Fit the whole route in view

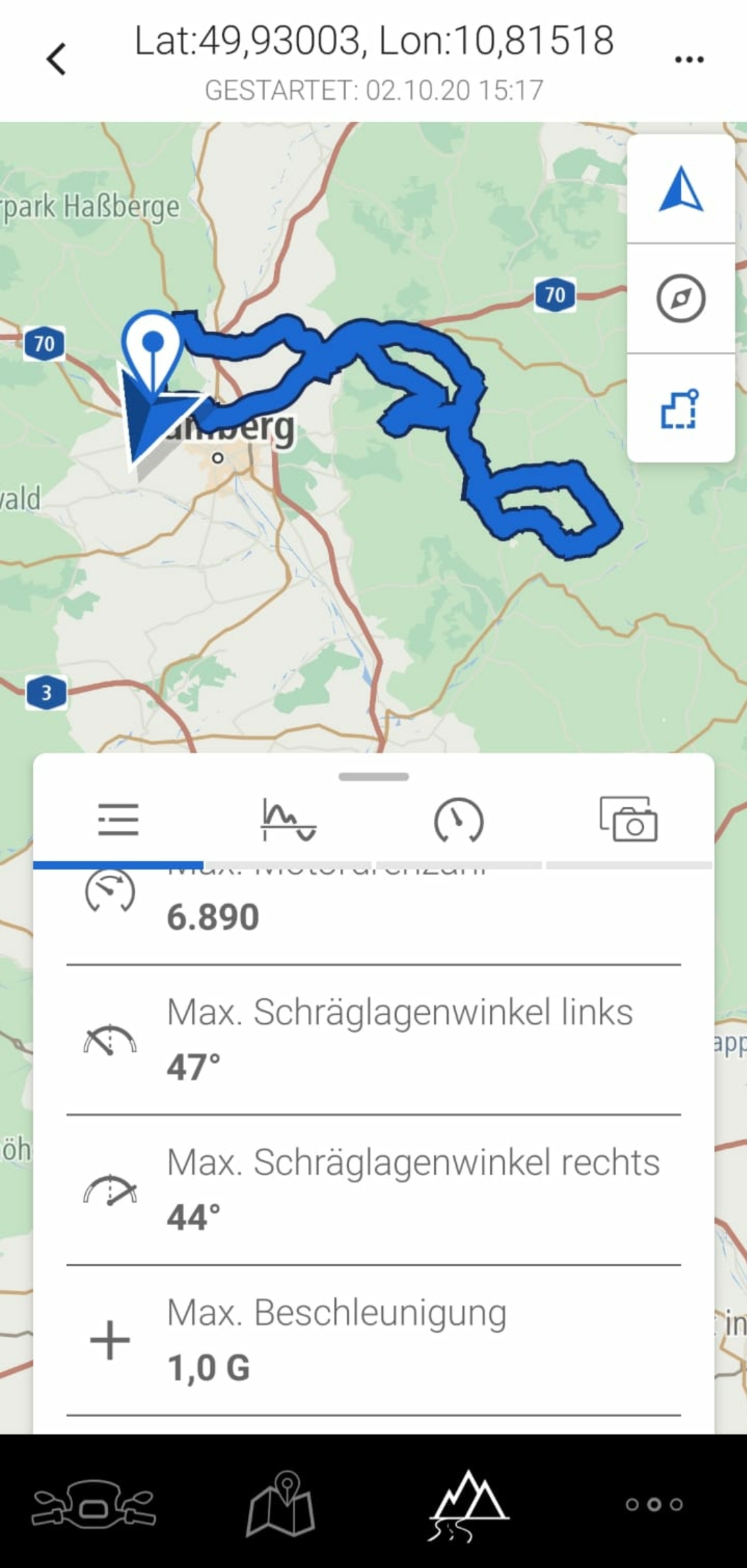681,409
